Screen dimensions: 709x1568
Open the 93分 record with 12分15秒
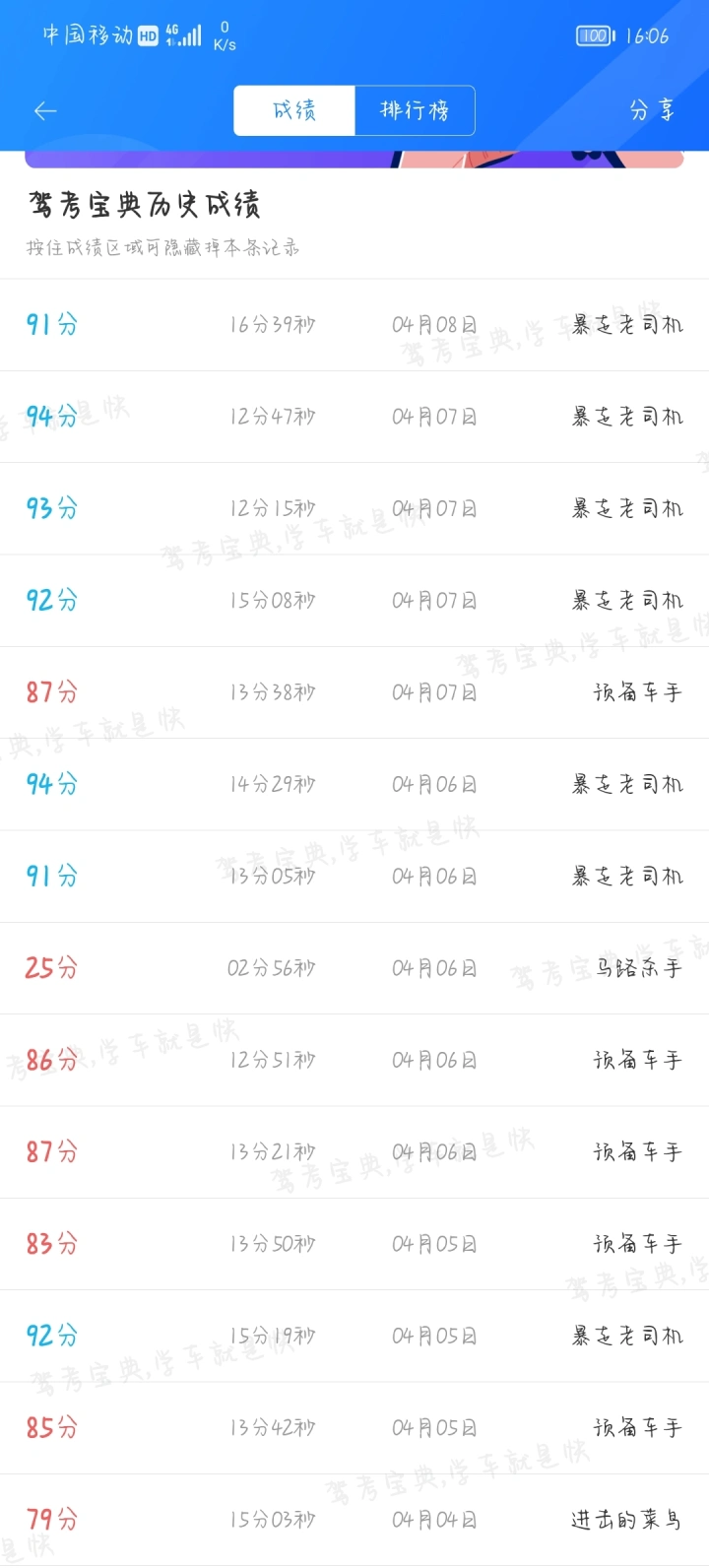point(354,508)
